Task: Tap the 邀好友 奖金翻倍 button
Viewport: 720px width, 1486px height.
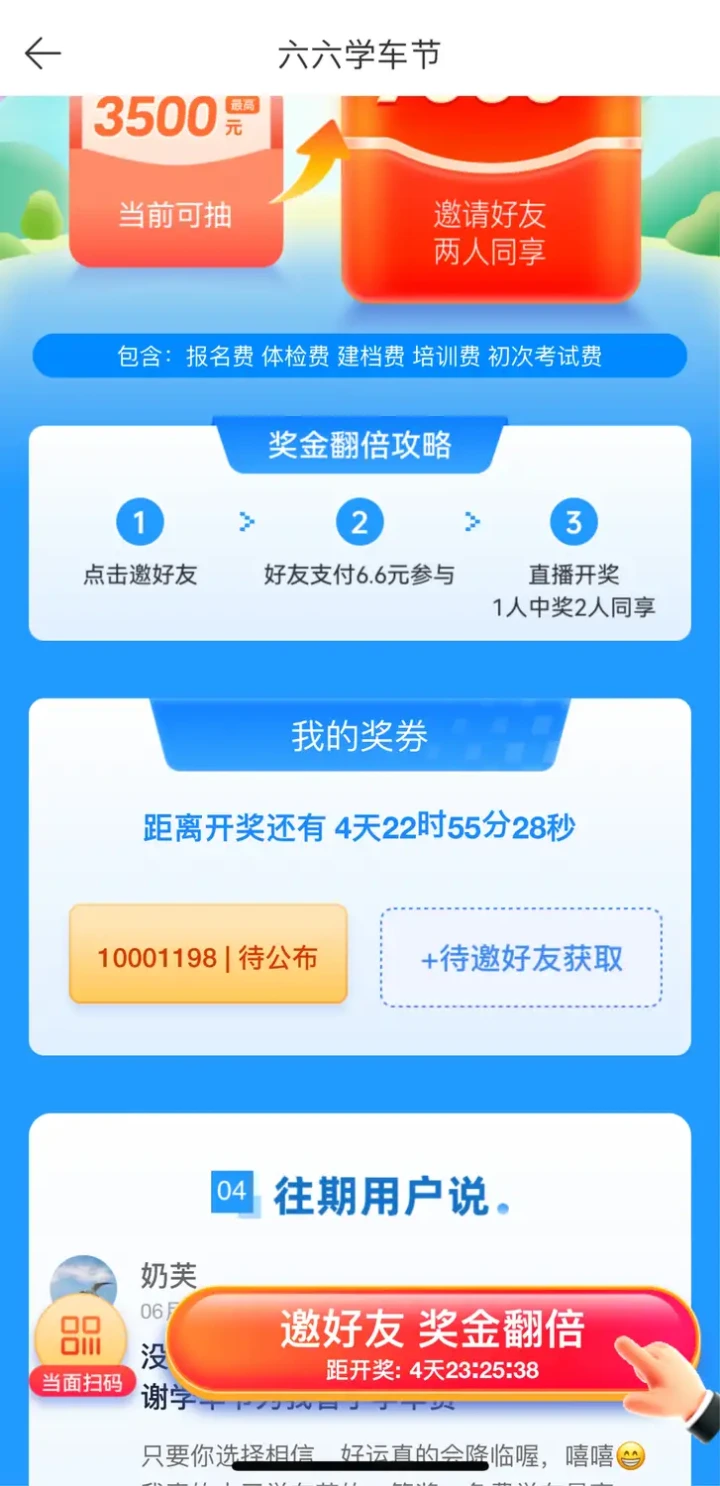Action: point(432,1343)
